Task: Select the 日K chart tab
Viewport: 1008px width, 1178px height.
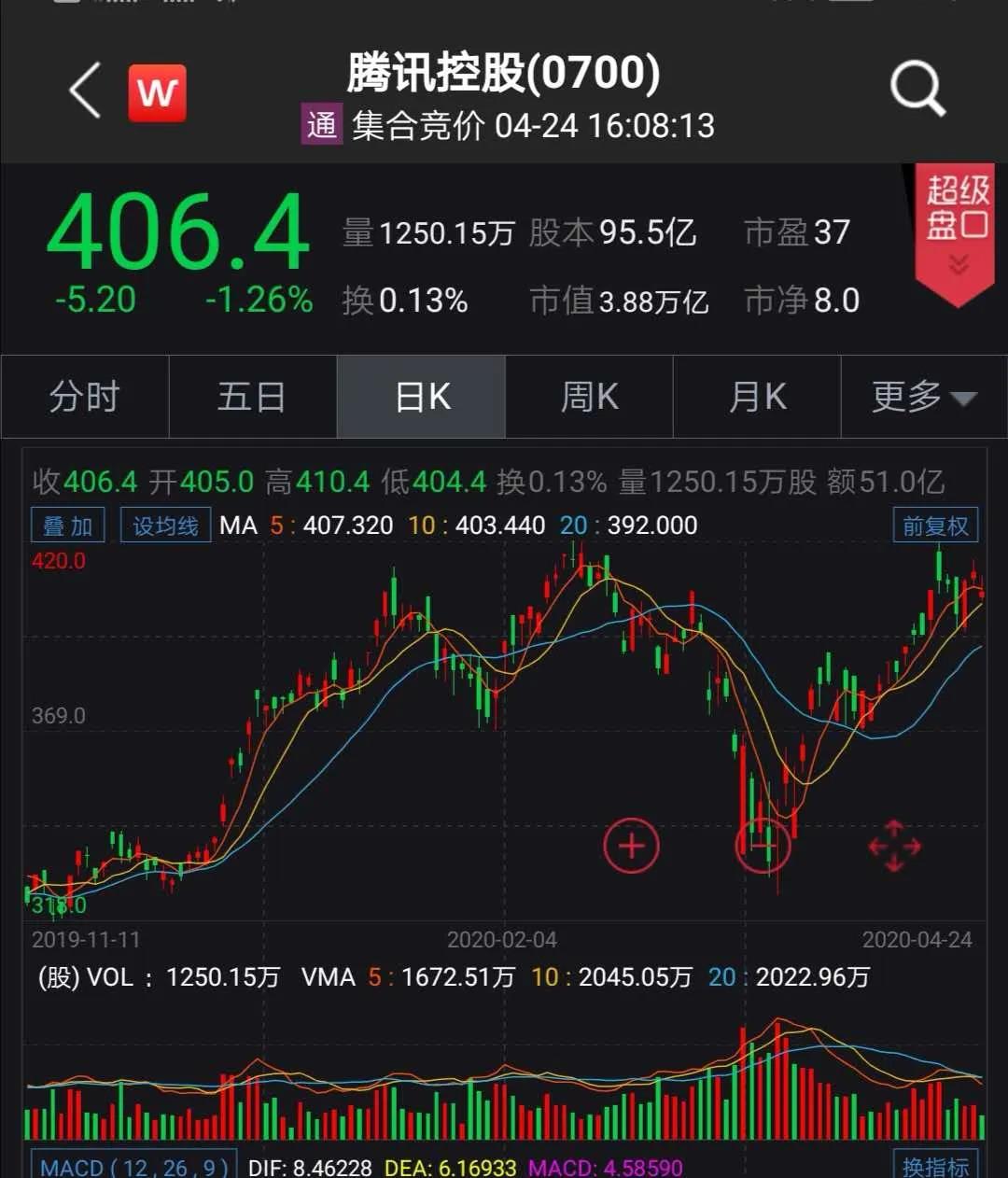Action: tap(422, 397)
